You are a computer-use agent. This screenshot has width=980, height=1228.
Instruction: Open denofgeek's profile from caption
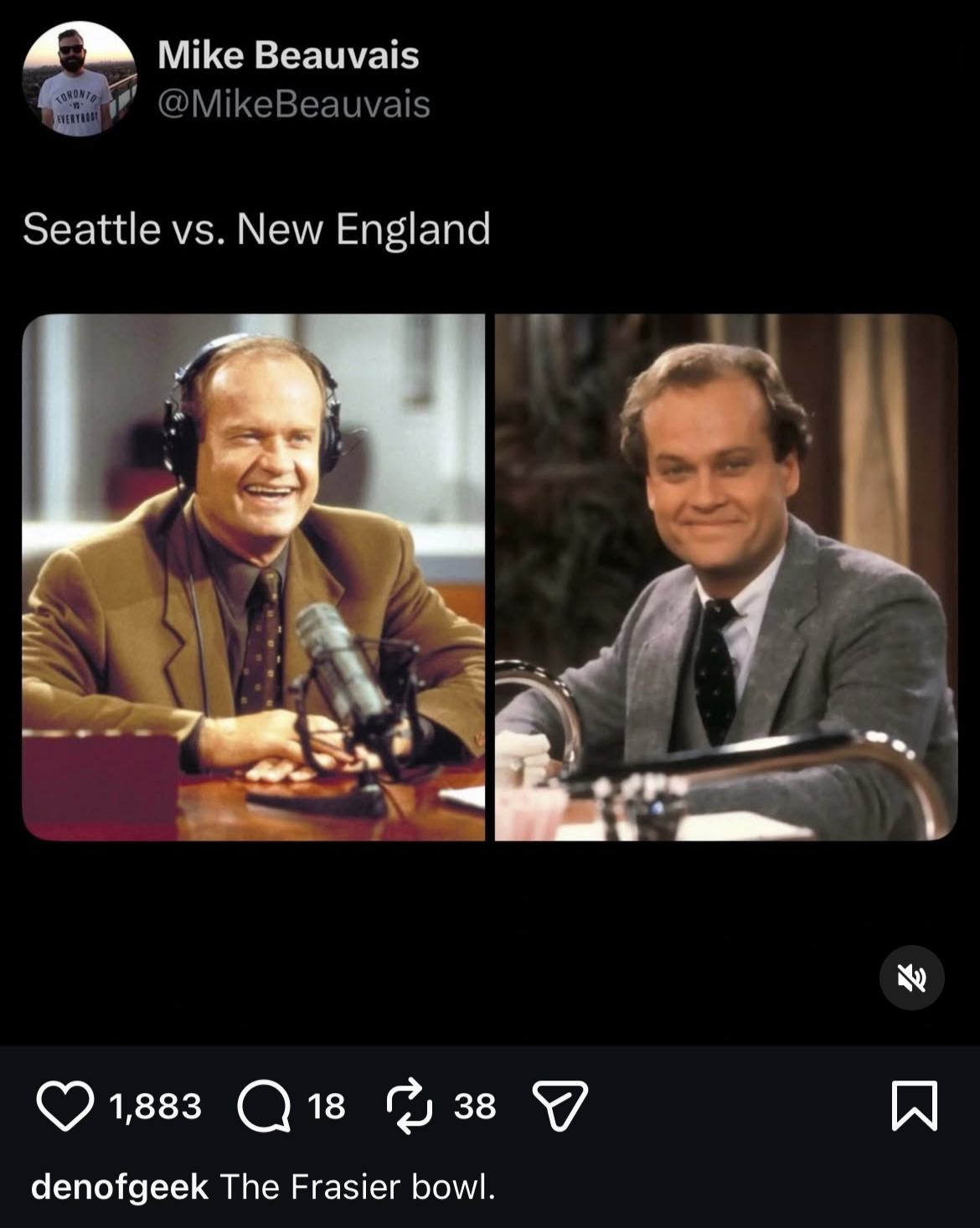(119, 1186)
